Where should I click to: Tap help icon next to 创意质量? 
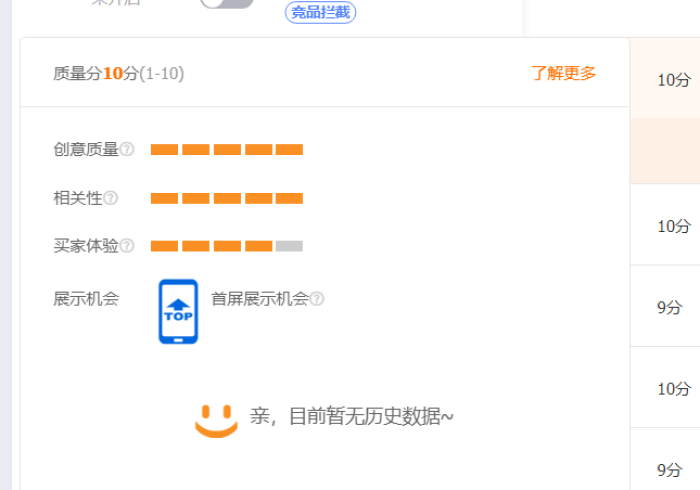(127, 150)
